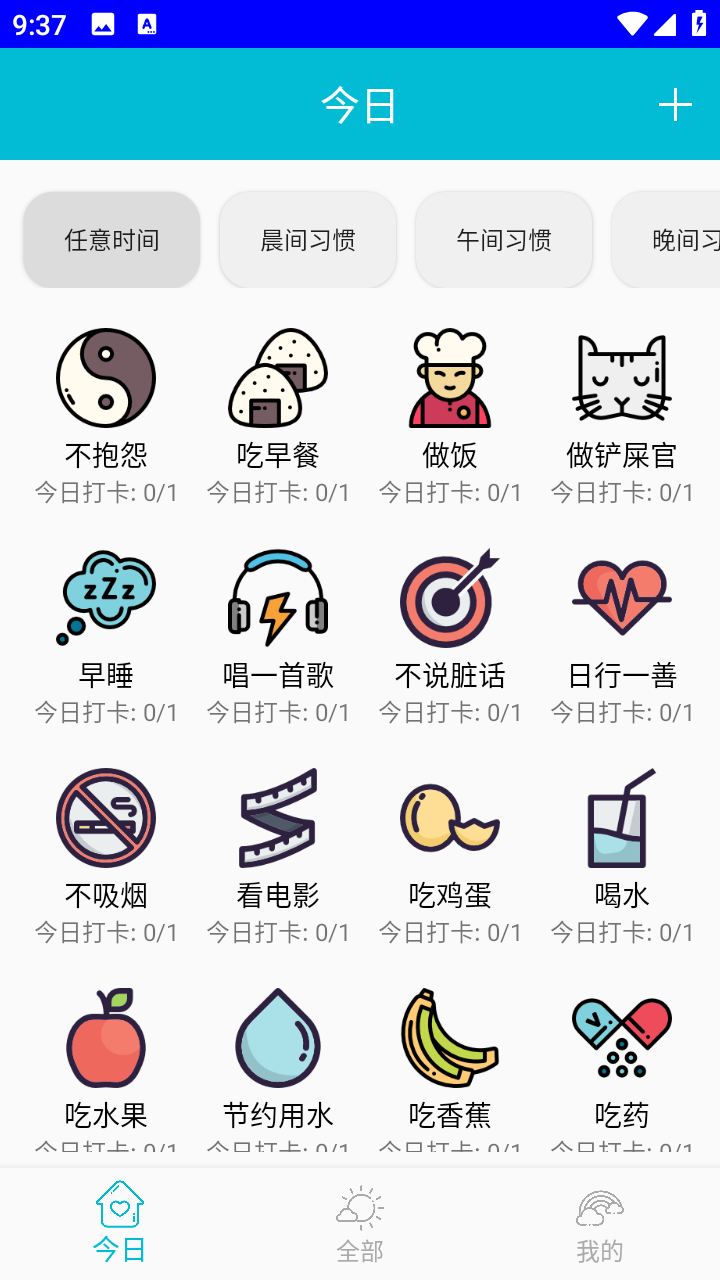Check in the 吃早餐 habit
The height and width of the screenshot is (1280, 720).
[x=278, y=378]
